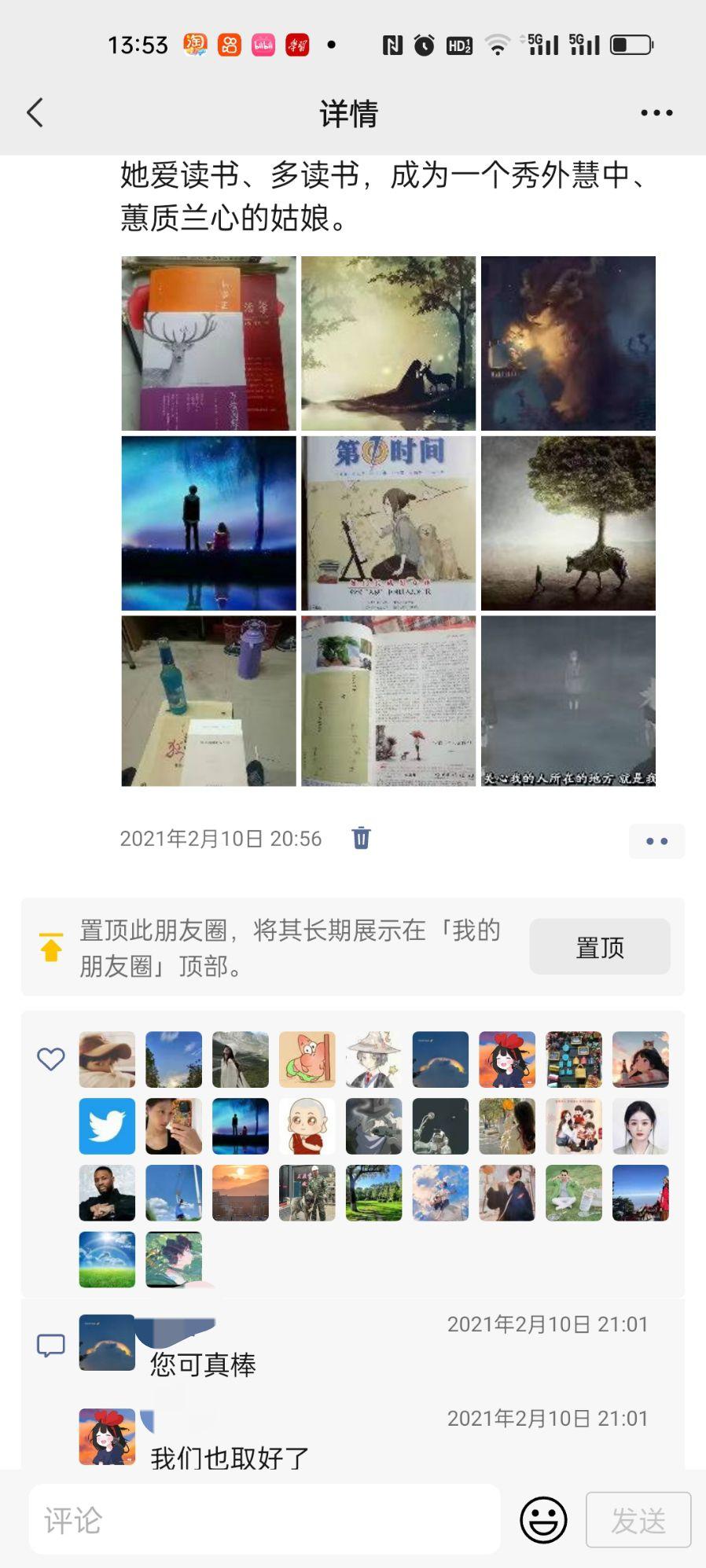
Task: Open the Twitter bird avatar liker's profile
Action: pos(107,1126)
